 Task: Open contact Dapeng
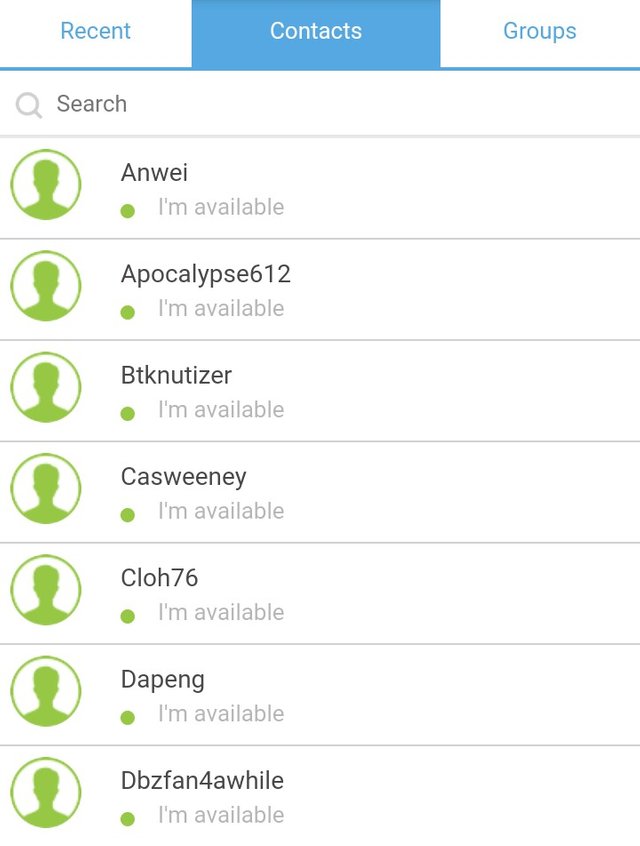tap(320, 695)
